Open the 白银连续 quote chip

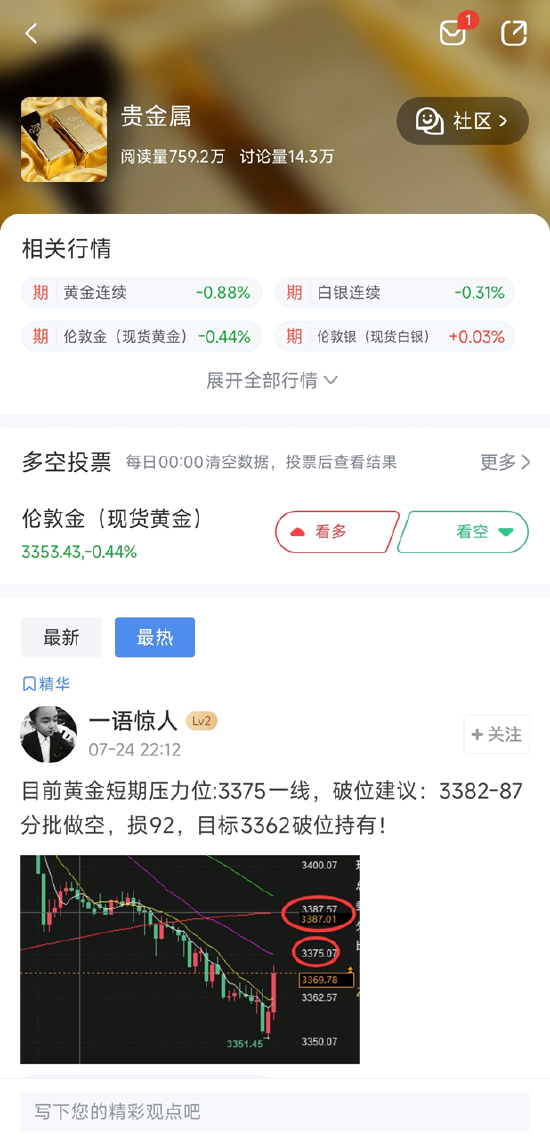(x=395, y=293)
